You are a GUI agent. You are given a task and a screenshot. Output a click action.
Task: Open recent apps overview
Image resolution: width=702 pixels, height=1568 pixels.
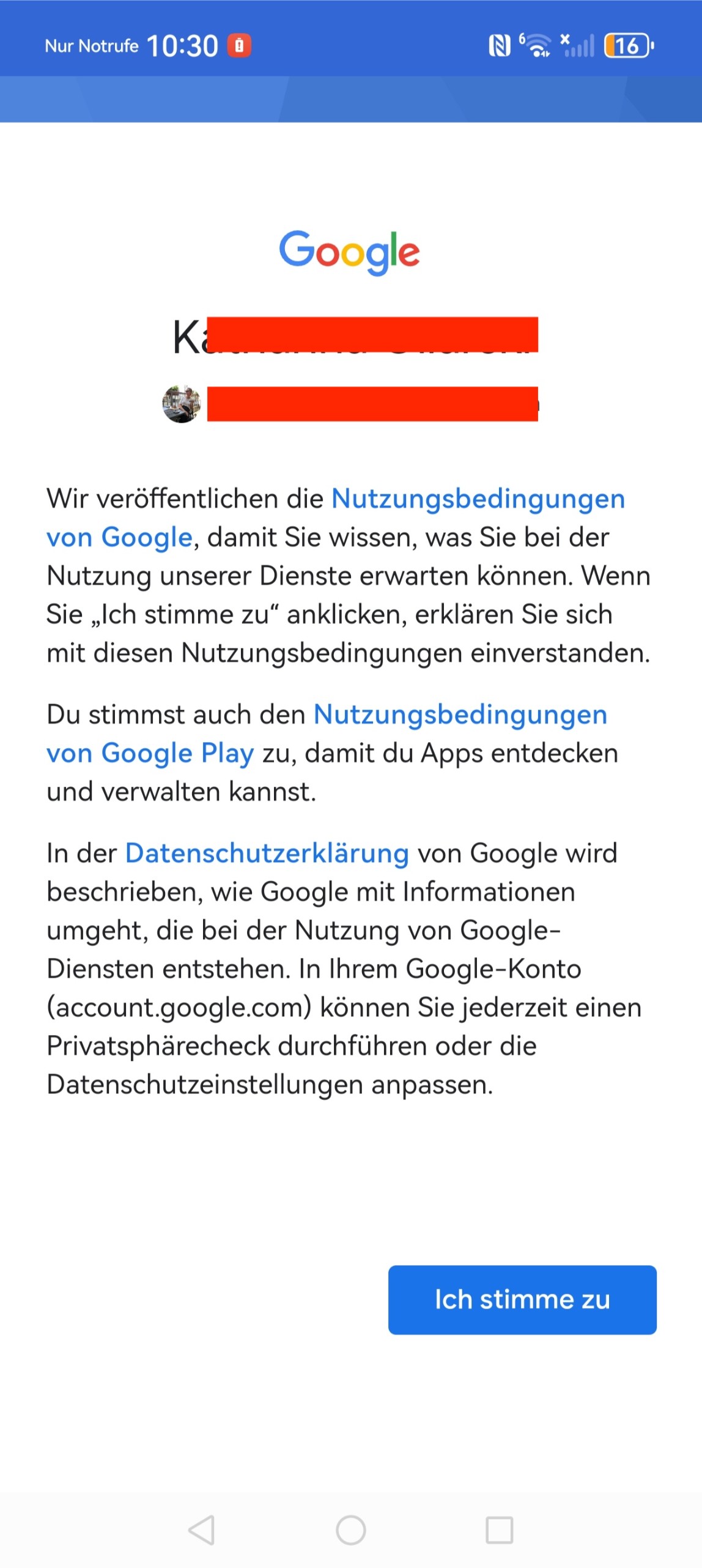tap(499, 1529)
